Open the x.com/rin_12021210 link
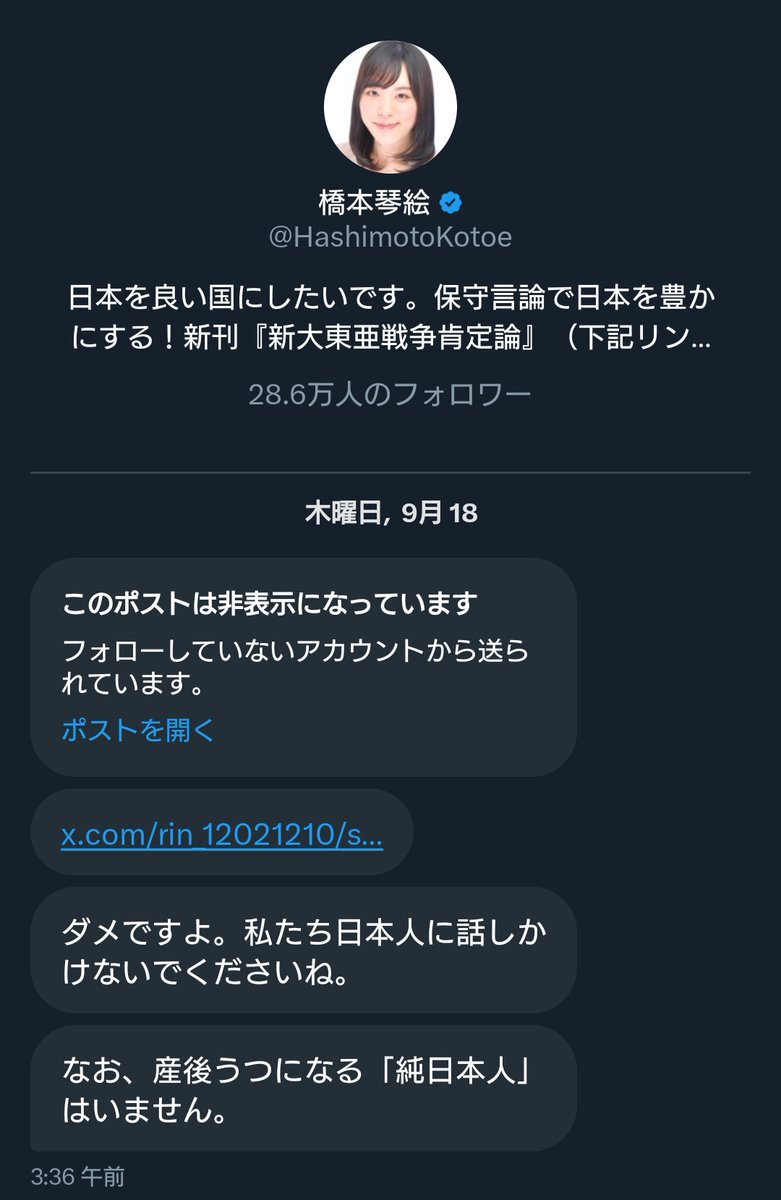This screenshot has height=1200, width=781. [221, 833]
